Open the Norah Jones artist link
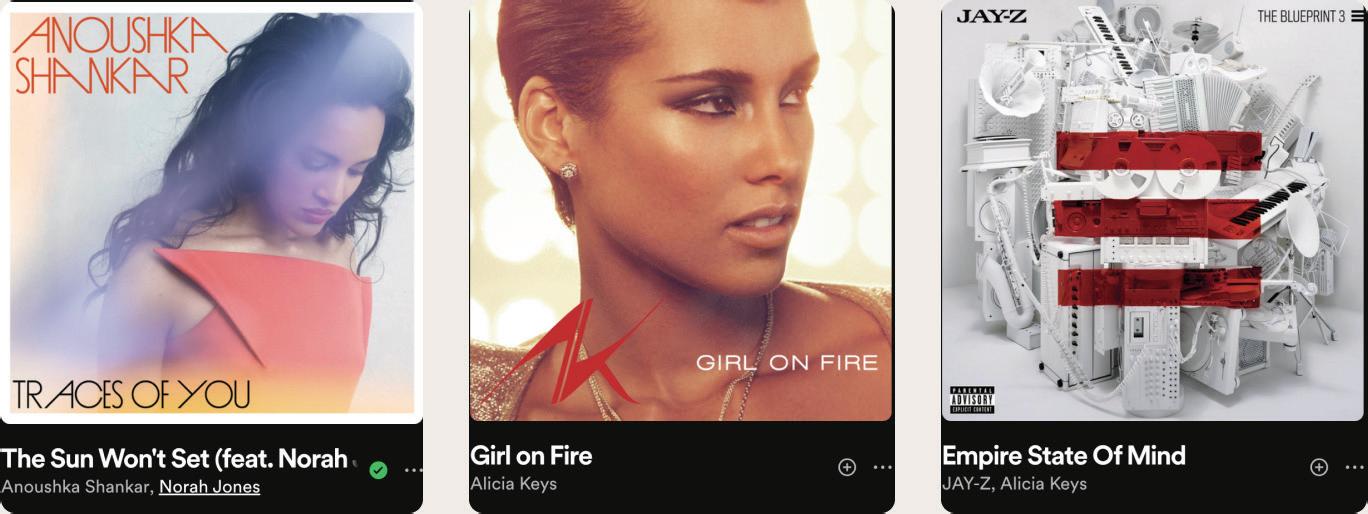This screenshot has height=514, width=1368. 209,487
